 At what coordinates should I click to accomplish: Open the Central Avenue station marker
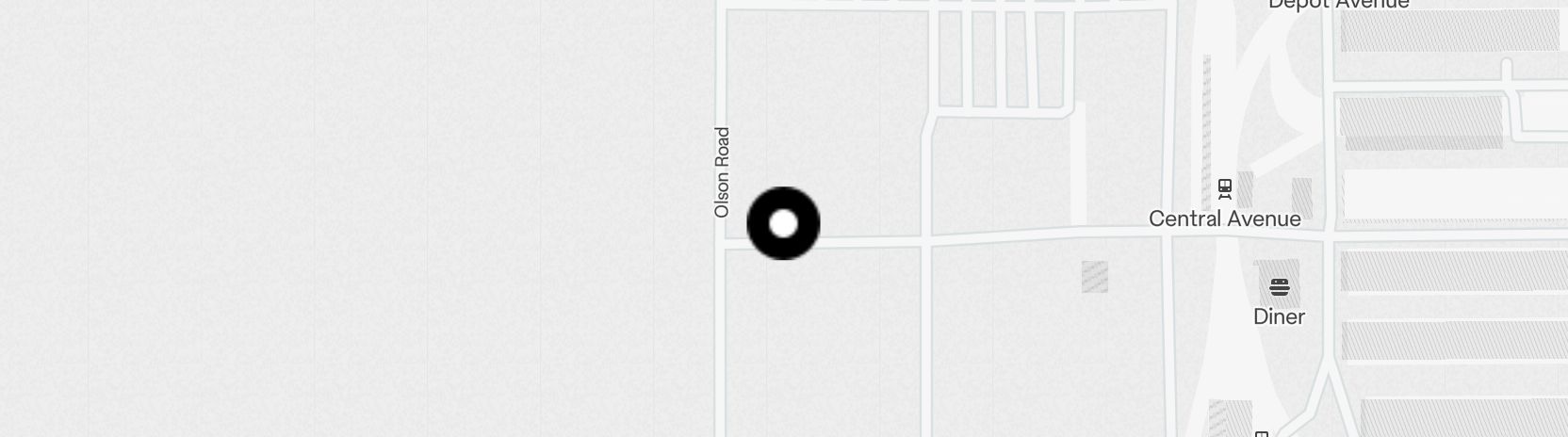point(1224,189)
